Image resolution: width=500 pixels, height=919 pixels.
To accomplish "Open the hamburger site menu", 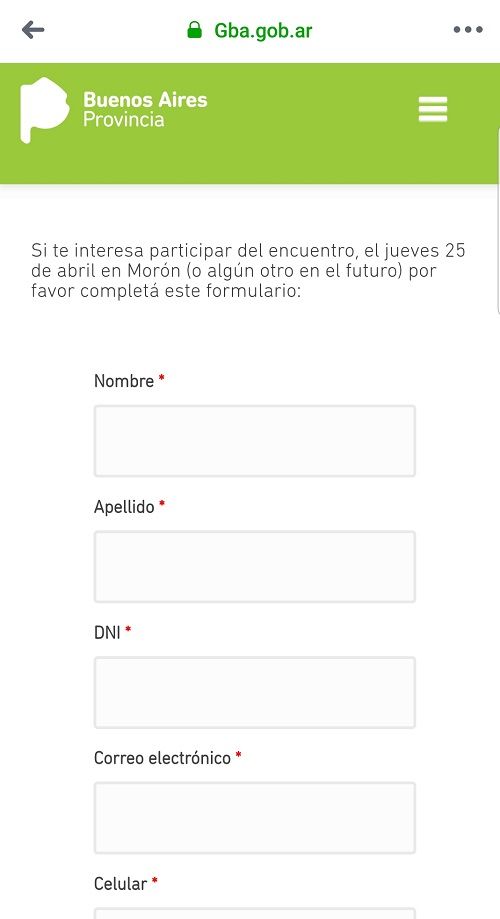I will [433, 110].
